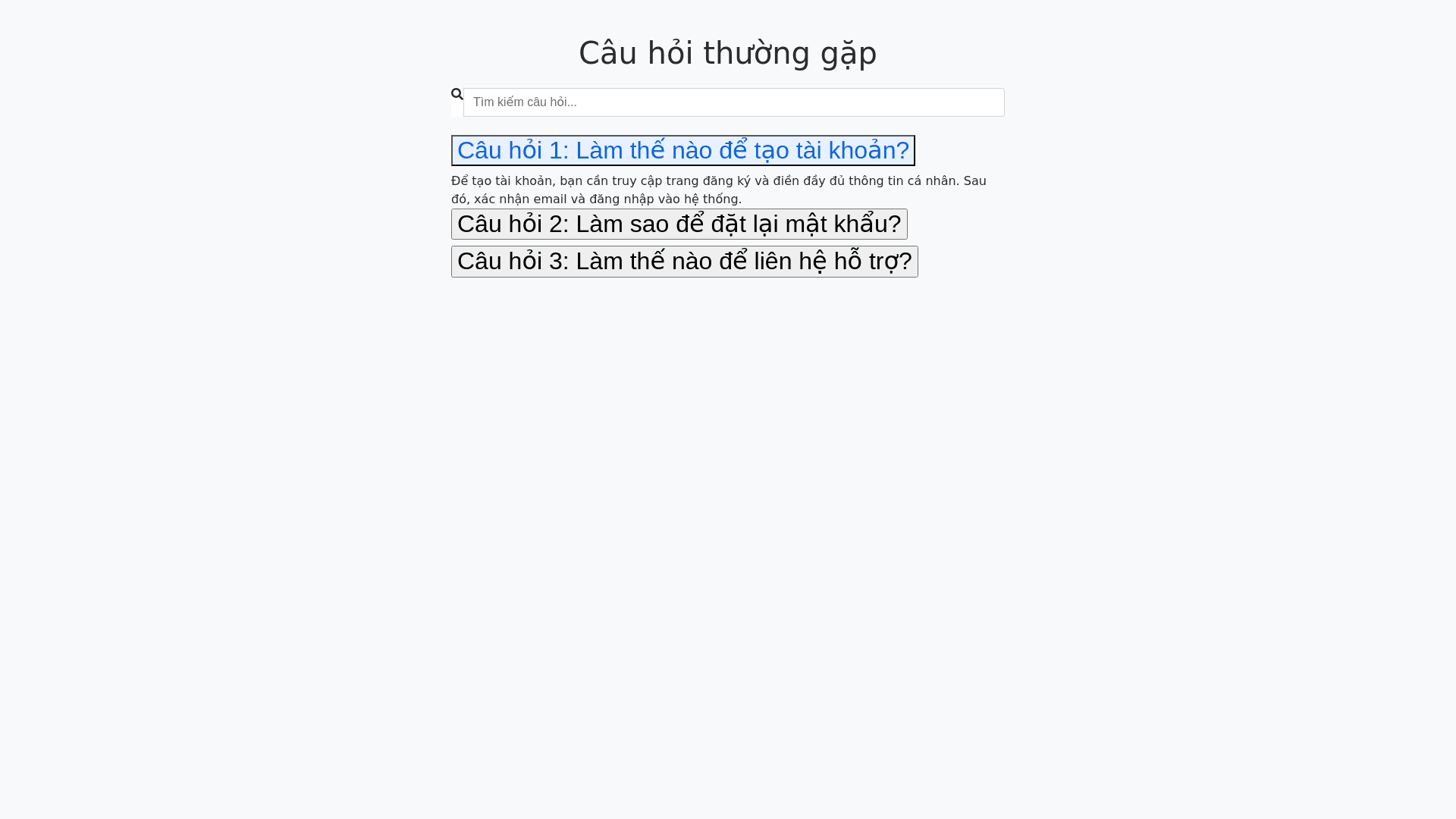Image resolution: width=1456 pixels, height=819 pixels.
Task: Expand 'Câu hỏi 2: Làm sao để đặt lại mật khẩu?'
Action: pyautogui.click(x=679, y=224)
